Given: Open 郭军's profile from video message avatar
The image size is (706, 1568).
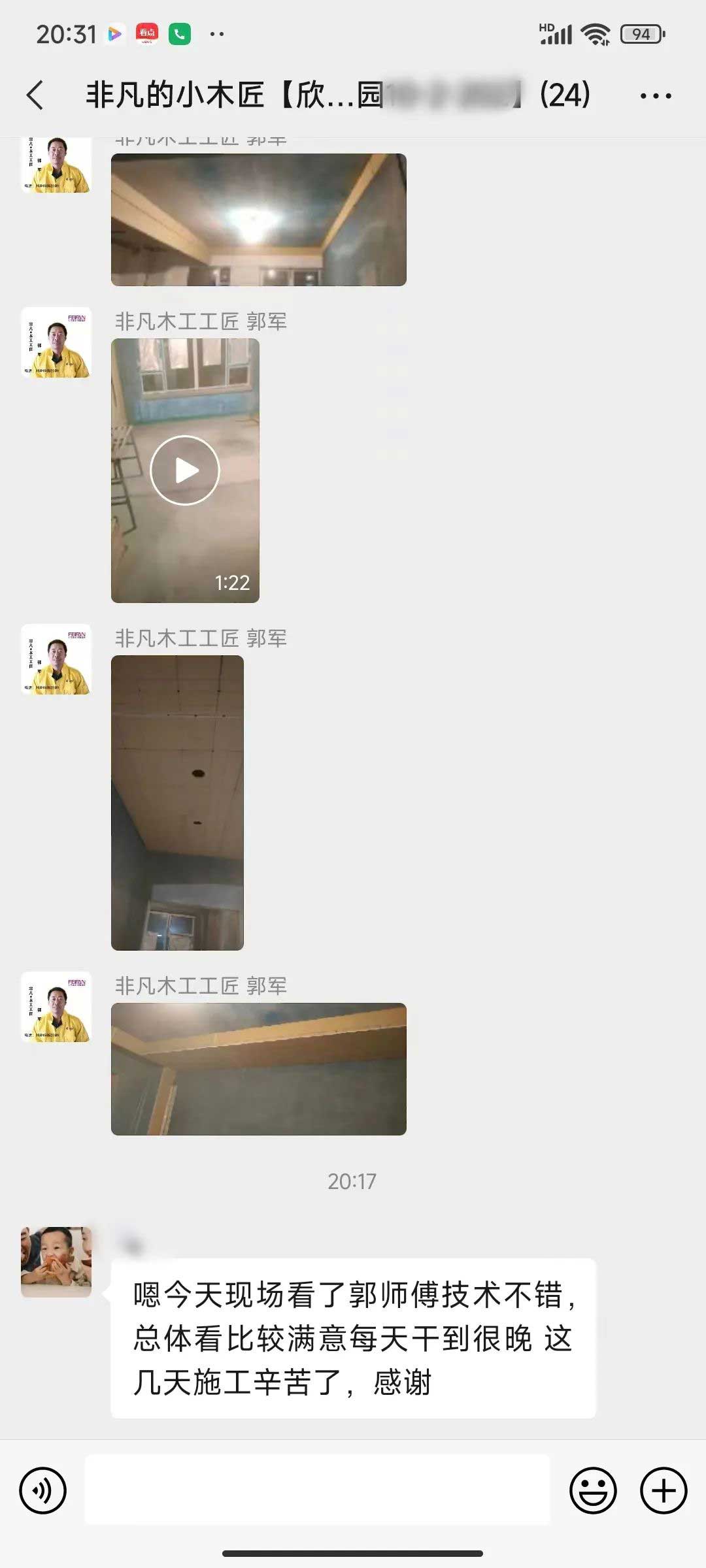Looking at the screenshot, I should [x=56, y=342].
